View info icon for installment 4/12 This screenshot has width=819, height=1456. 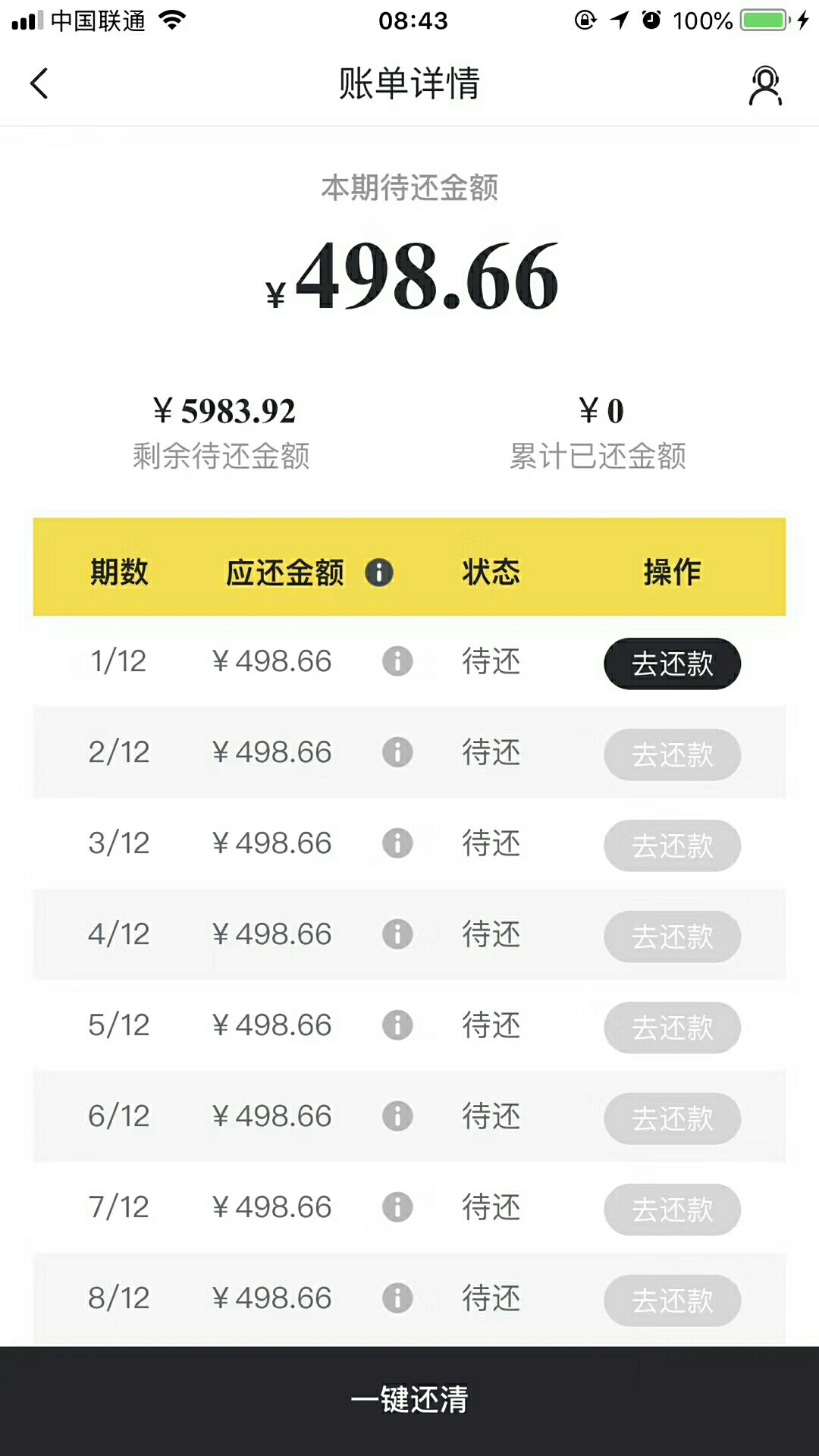click(x=397, y=934)
